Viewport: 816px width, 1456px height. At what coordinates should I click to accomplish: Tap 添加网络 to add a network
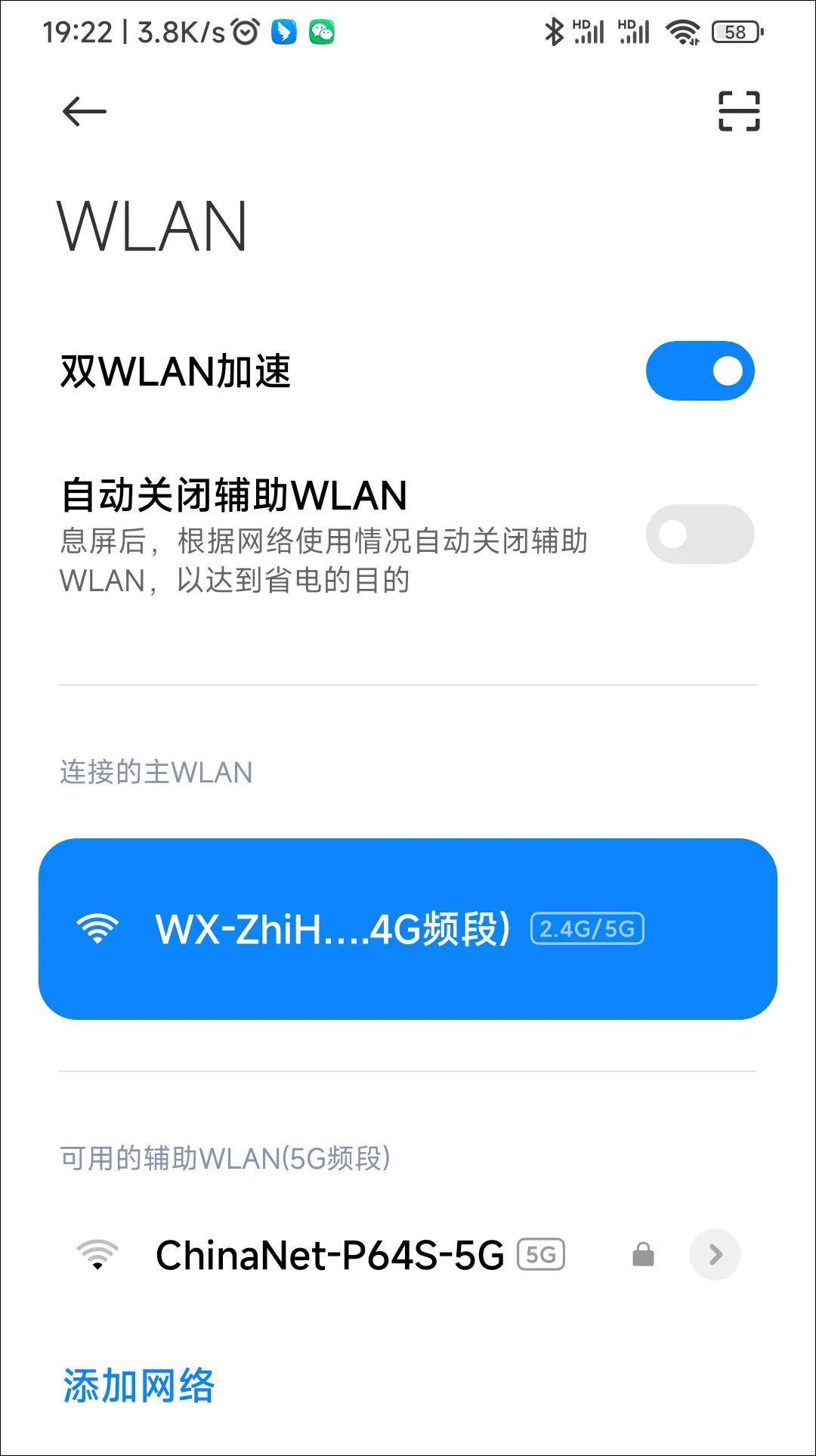(138, 1386)
